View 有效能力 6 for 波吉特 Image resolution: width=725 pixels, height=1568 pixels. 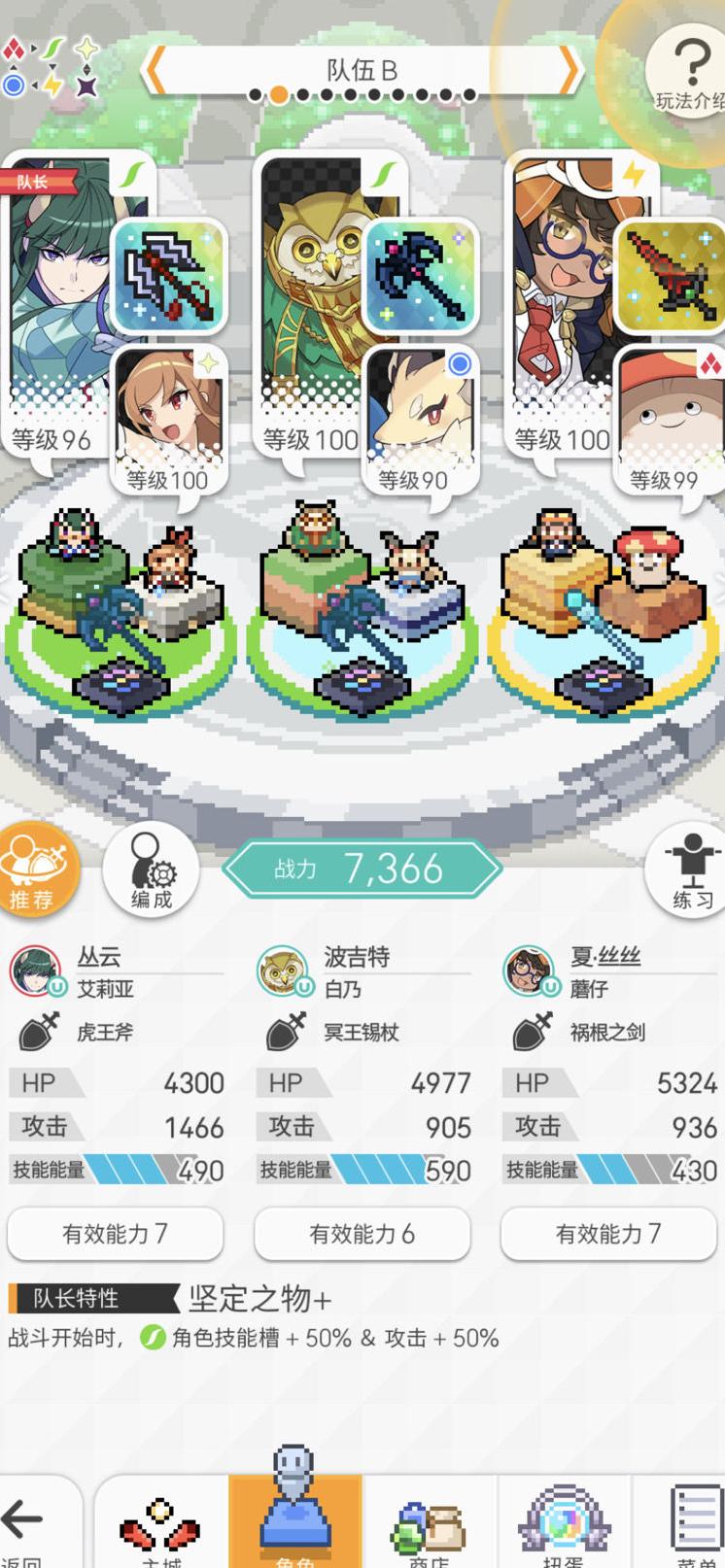[x=362, y=1234]
